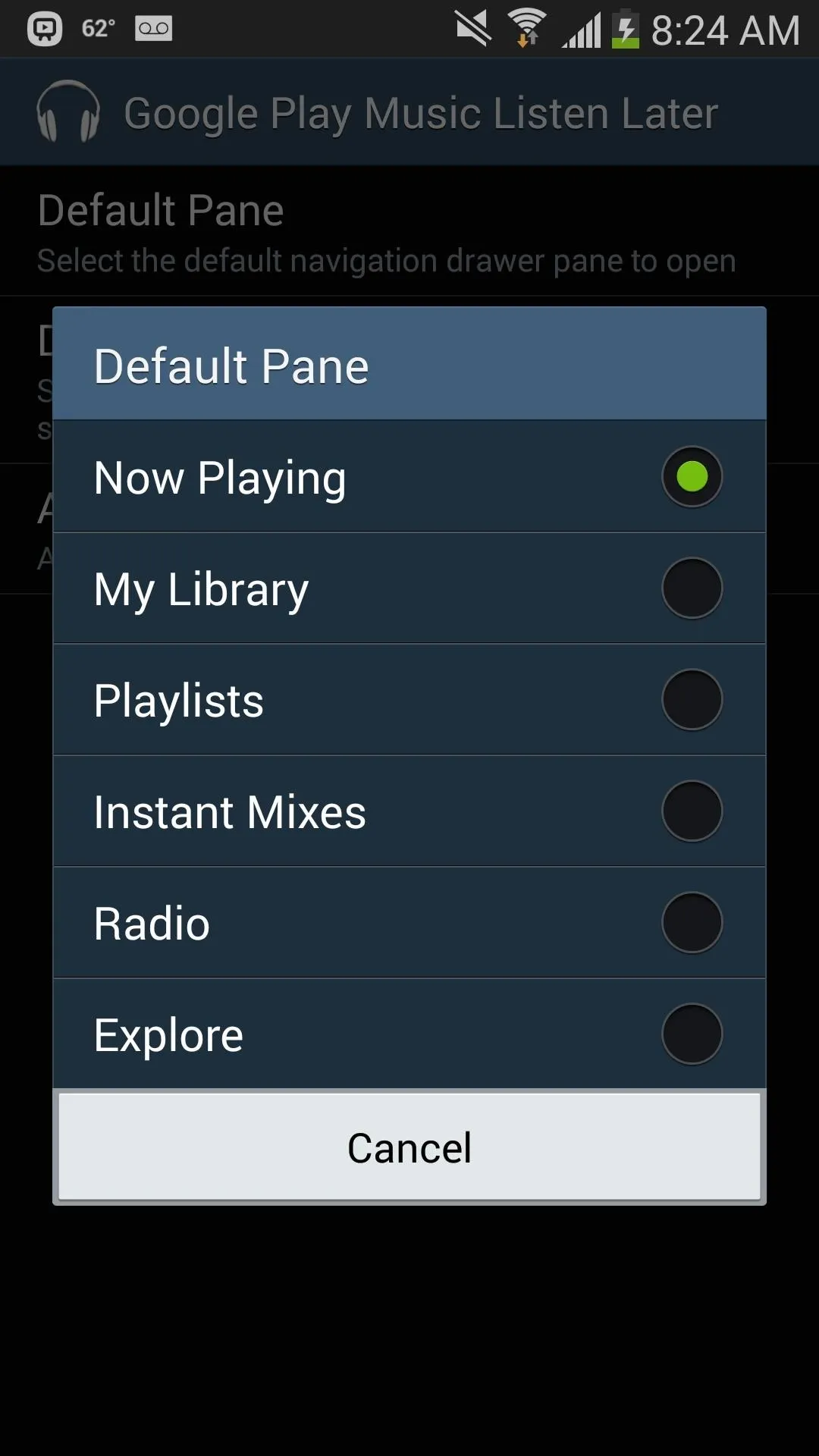Viewport: 819px width, 1456px height.
Task: Cancel the Default Pane dialog
Action: tap(409, 1147)
